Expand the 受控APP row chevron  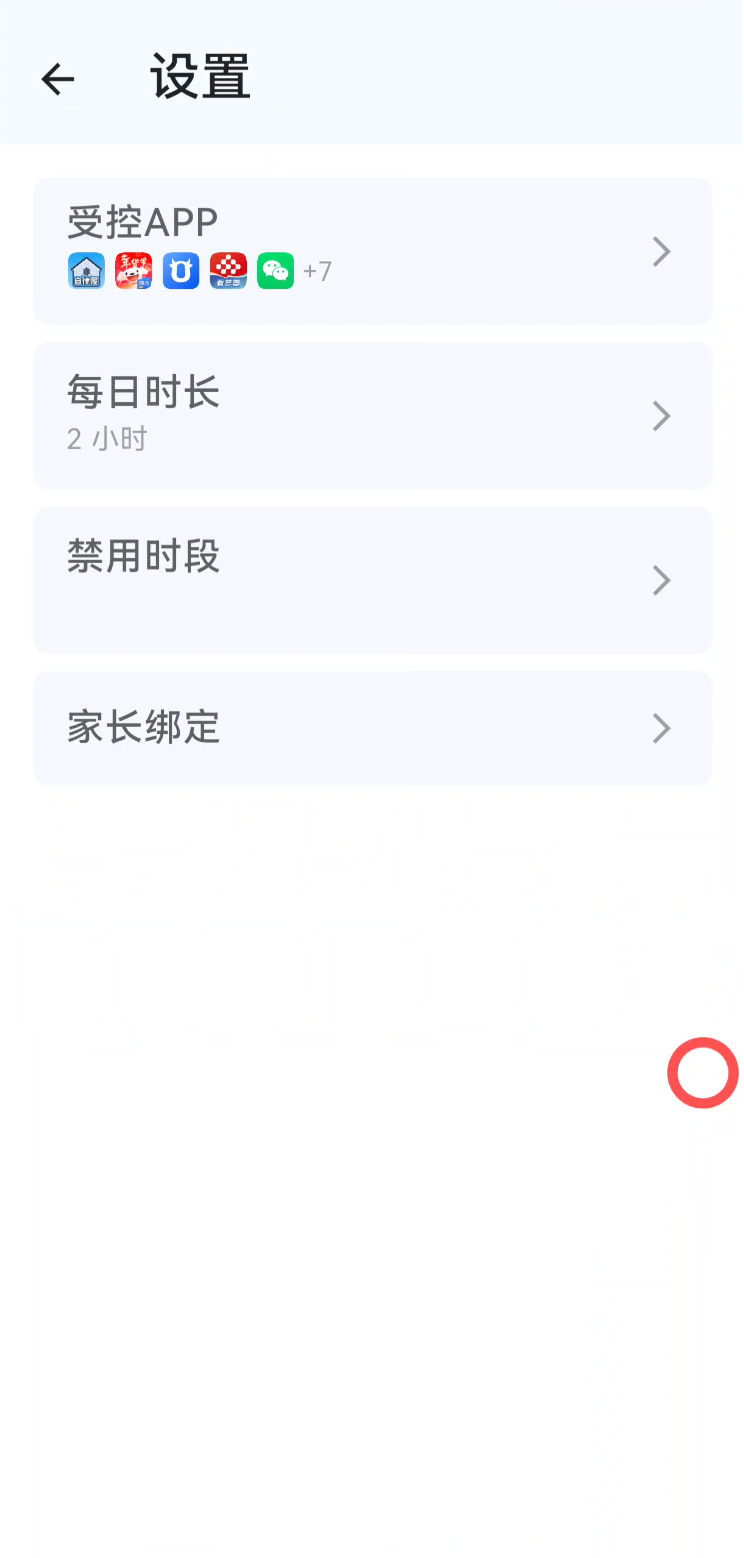(x=661, y=252)
